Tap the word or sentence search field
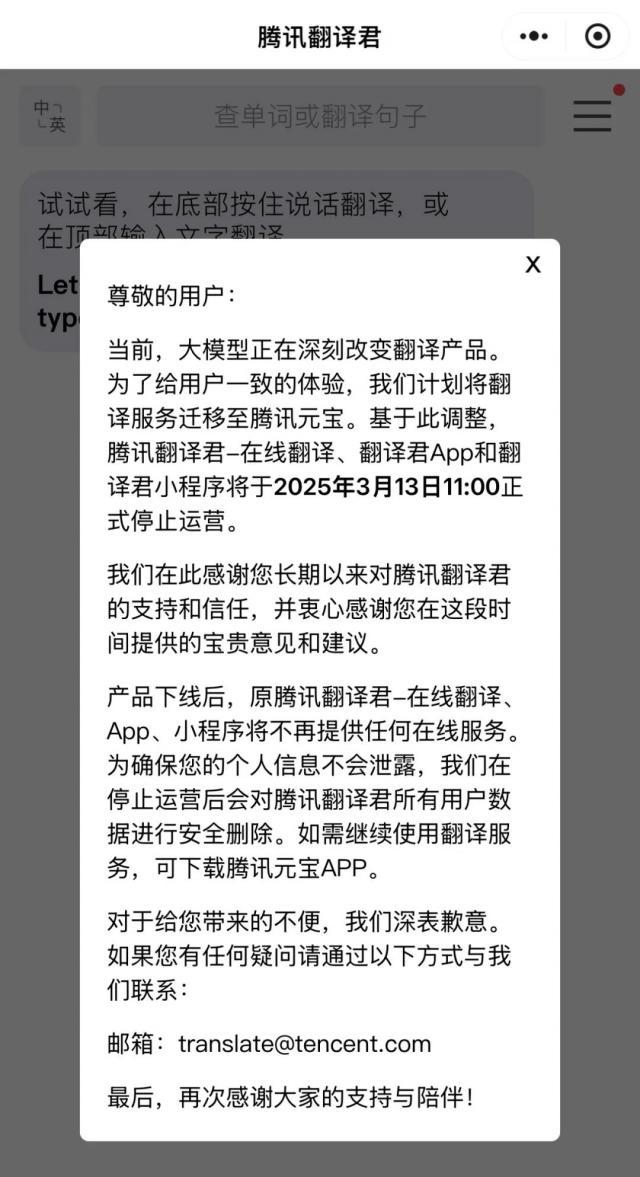The image size is (640, 1177). 320,116
